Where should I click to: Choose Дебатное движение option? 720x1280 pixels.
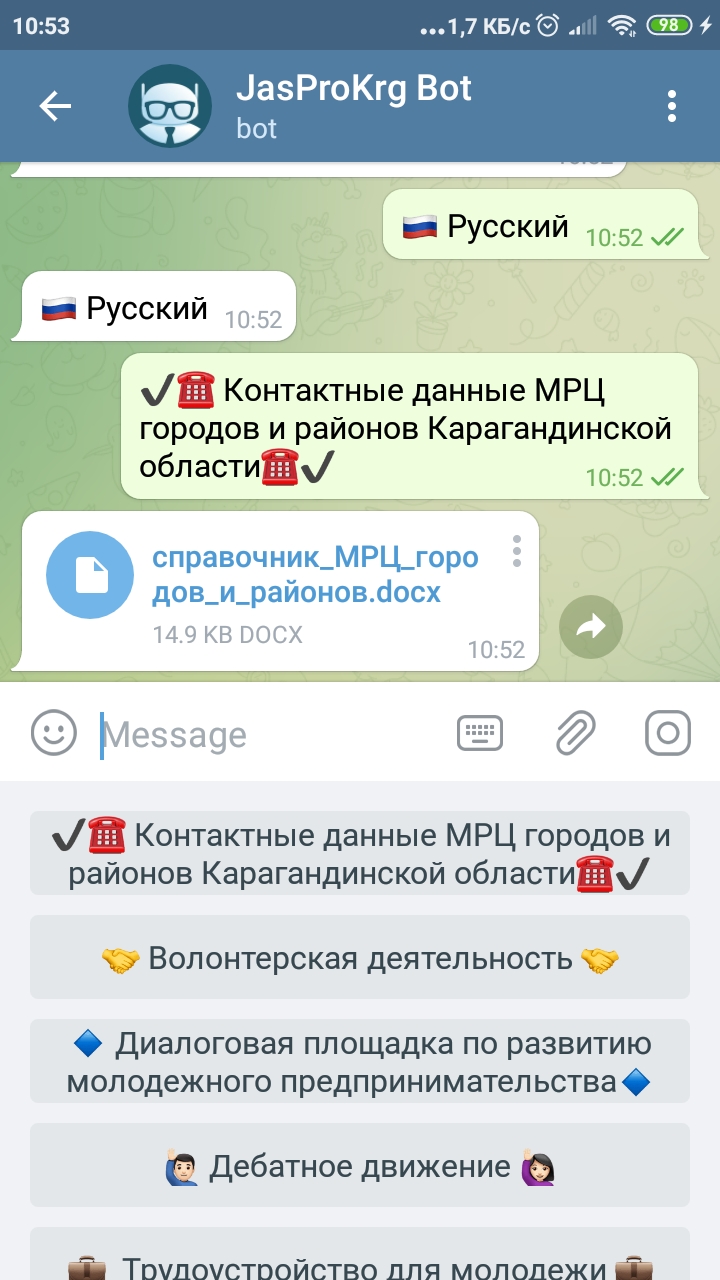coord(360,1165)
